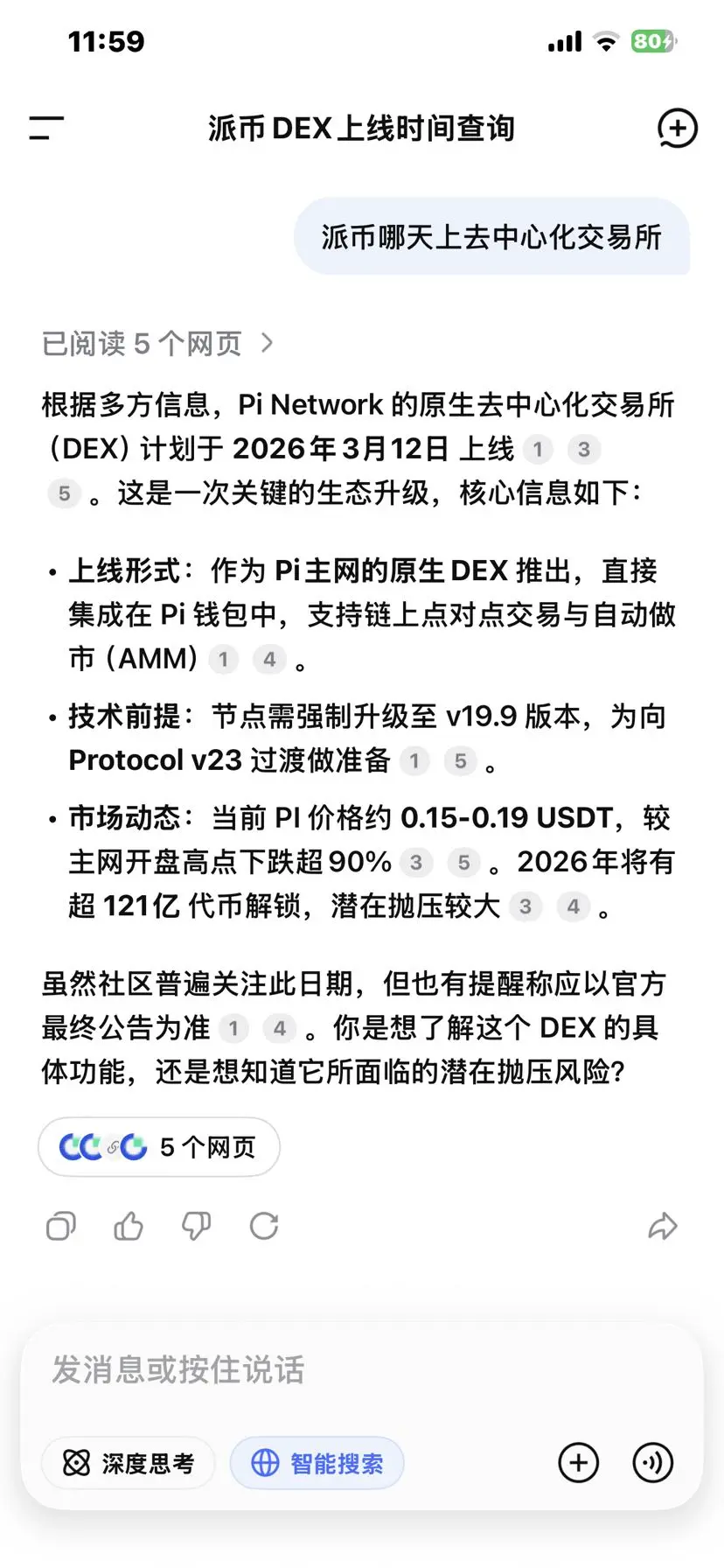This screenshot has width=724, height=1568.
Task: Like this answer with thumbs up
Action: pyautogui.click(x=129, y=1227)
